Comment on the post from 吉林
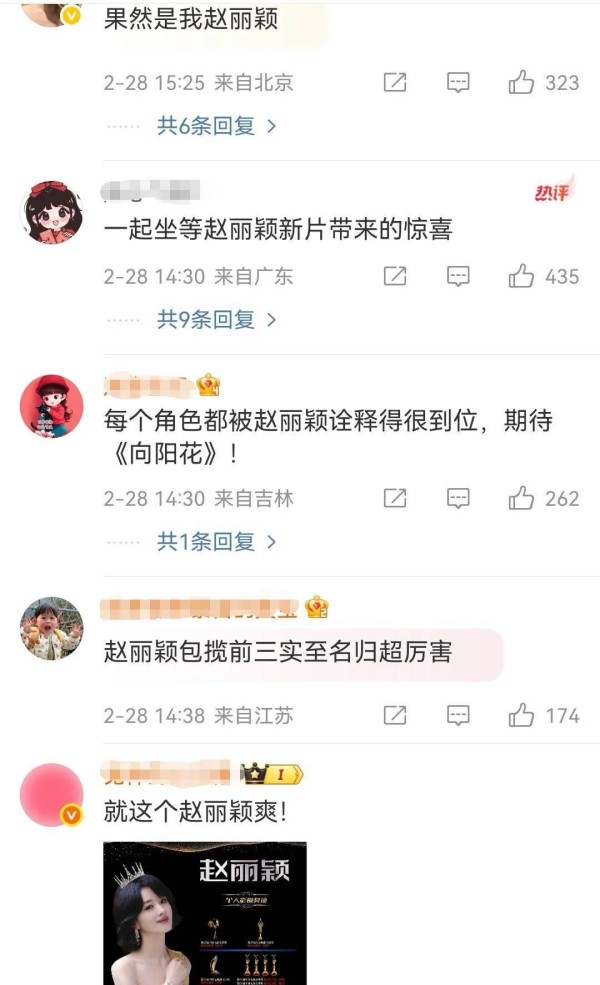Viewport: 600px width, 985px height. 458,498
